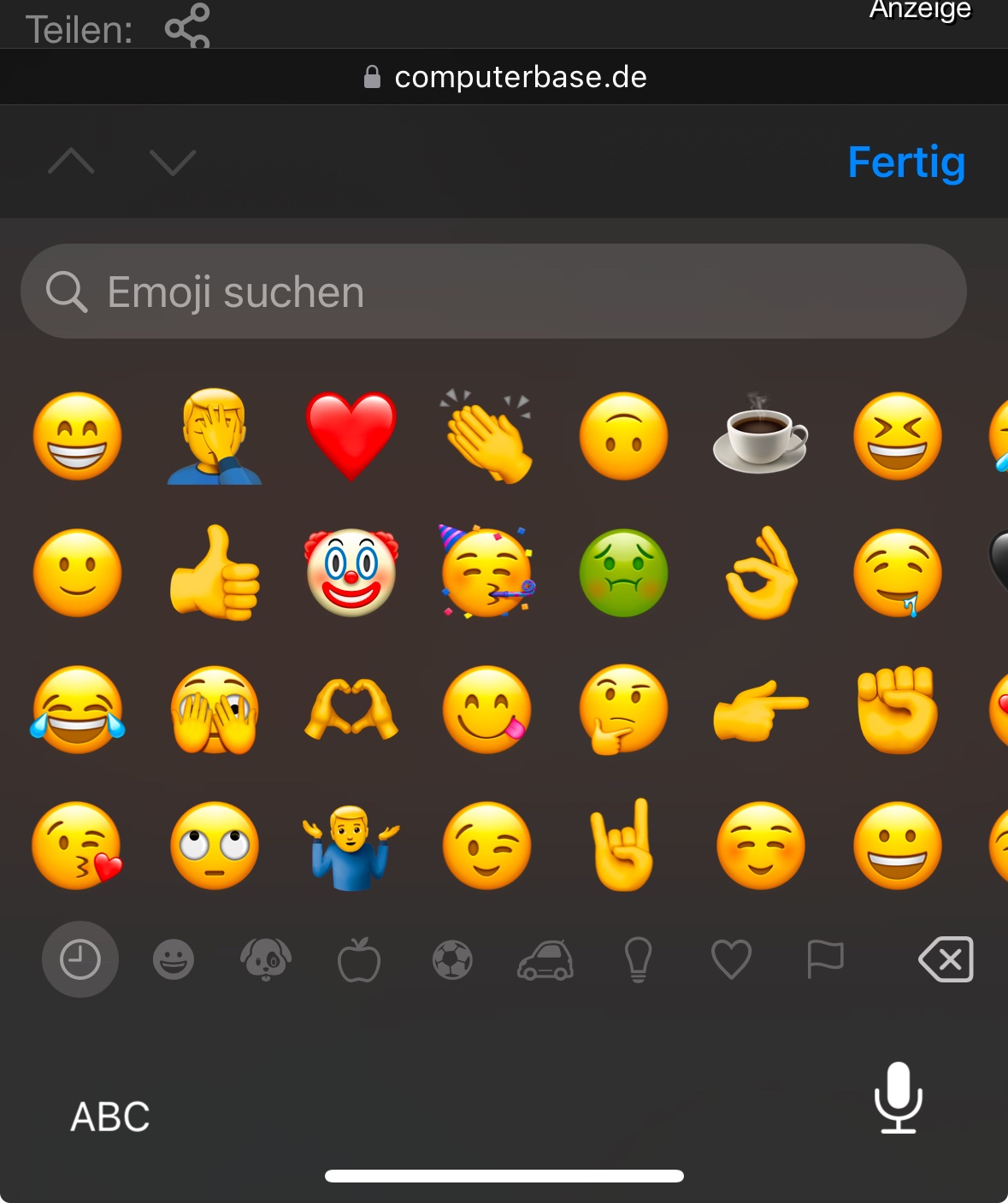
Task: Start dictation with the microphone
Action: (898, 1098)
